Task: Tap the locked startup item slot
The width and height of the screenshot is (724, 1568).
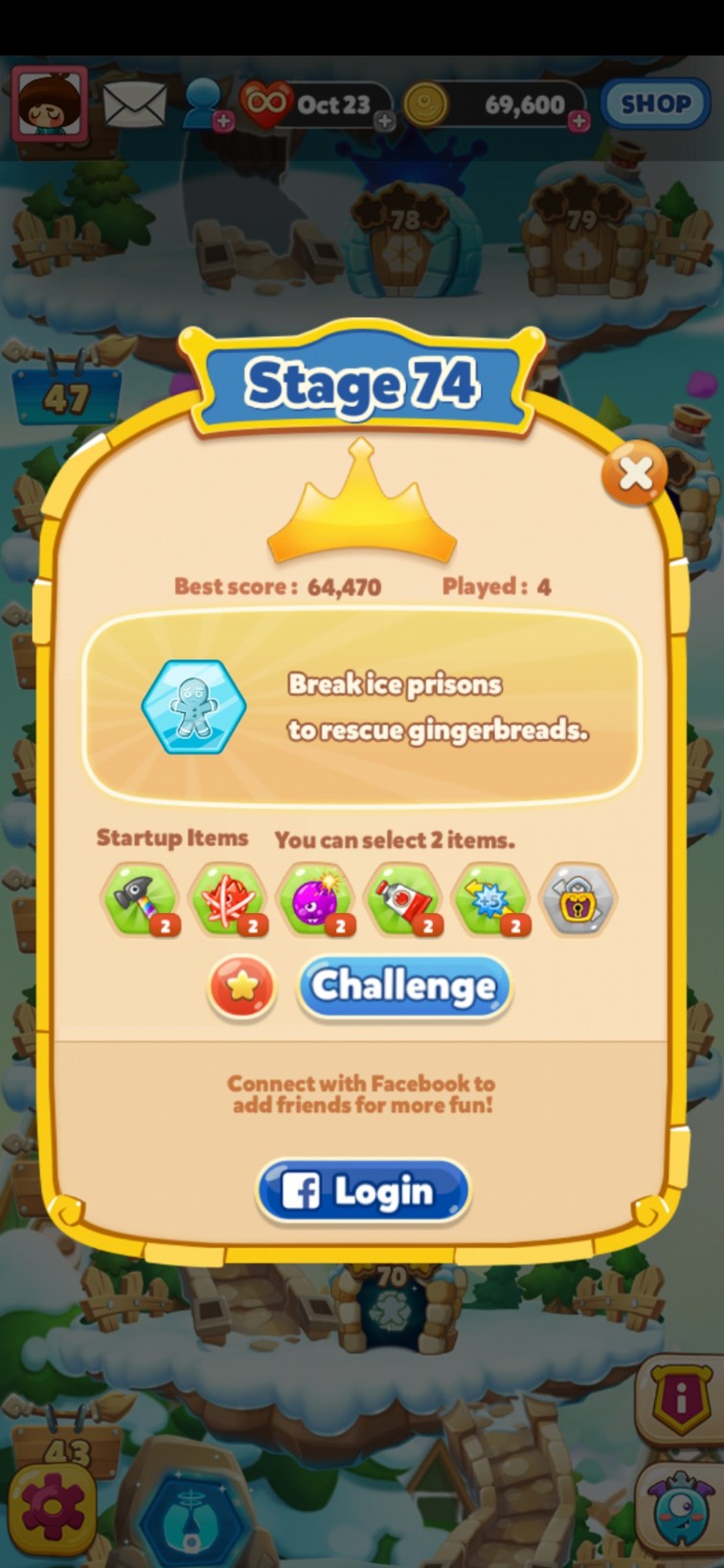Action: (578, 900)
